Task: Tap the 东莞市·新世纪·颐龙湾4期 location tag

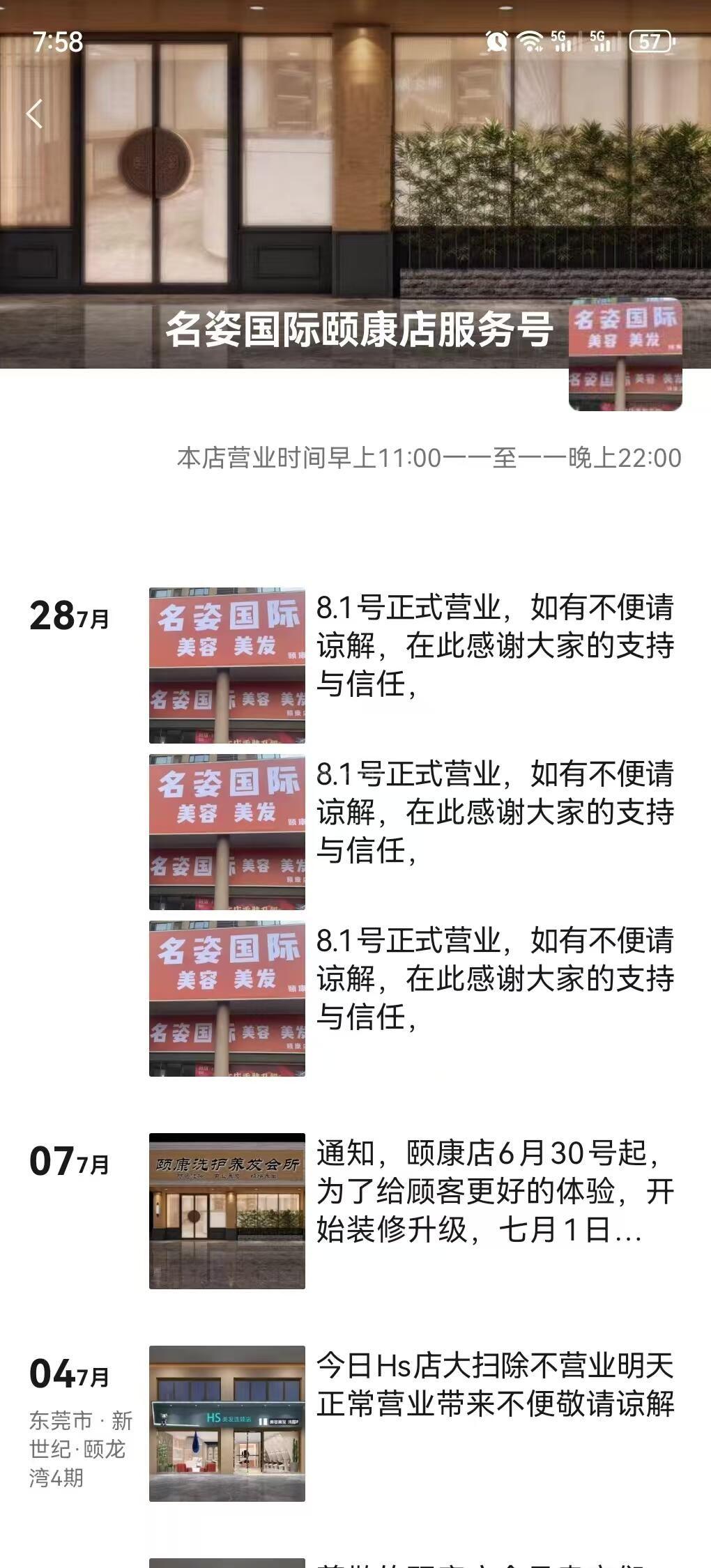Action: click(80, 1450)
